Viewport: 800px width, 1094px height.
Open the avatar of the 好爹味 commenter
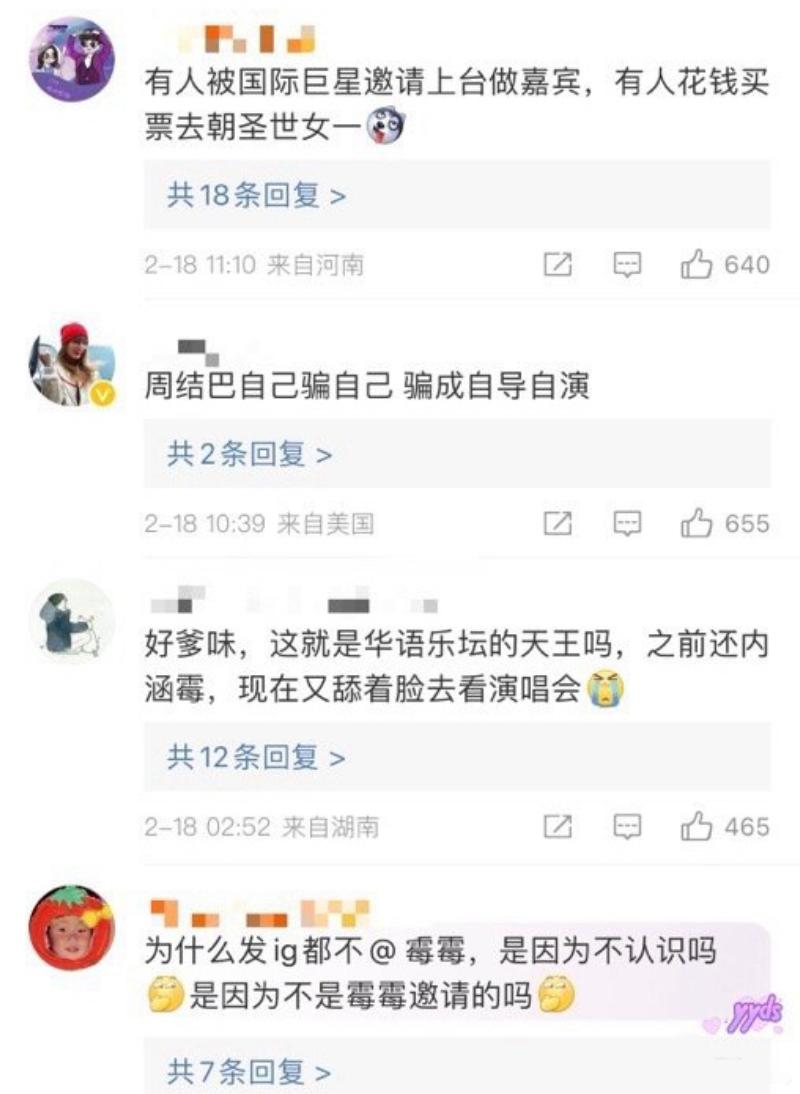pyautogui.click(x=72, y=622)
